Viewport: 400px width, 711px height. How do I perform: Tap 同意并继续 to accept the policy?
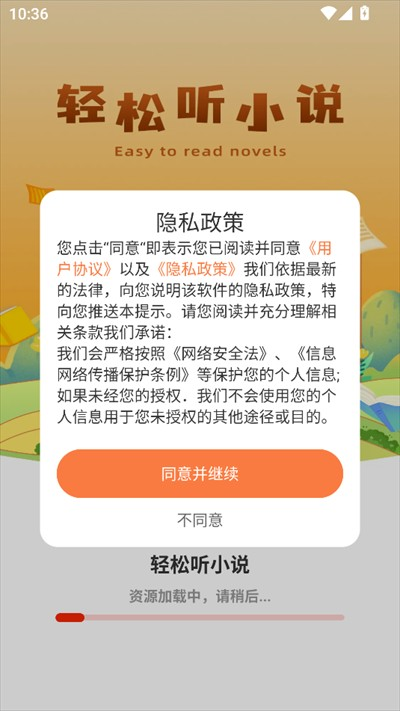[x=200, y=473]
